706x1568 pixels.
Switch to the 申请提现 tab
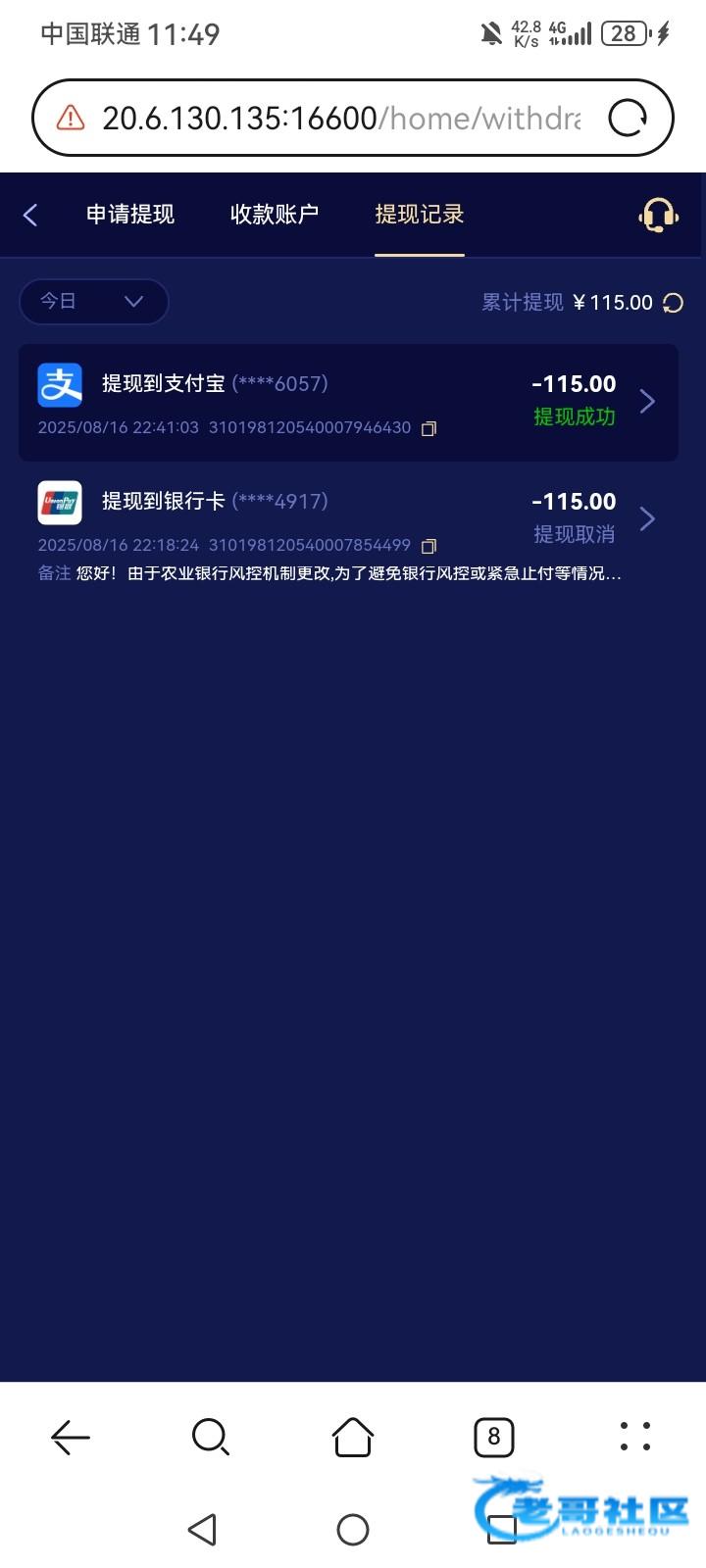pos(130,215)
